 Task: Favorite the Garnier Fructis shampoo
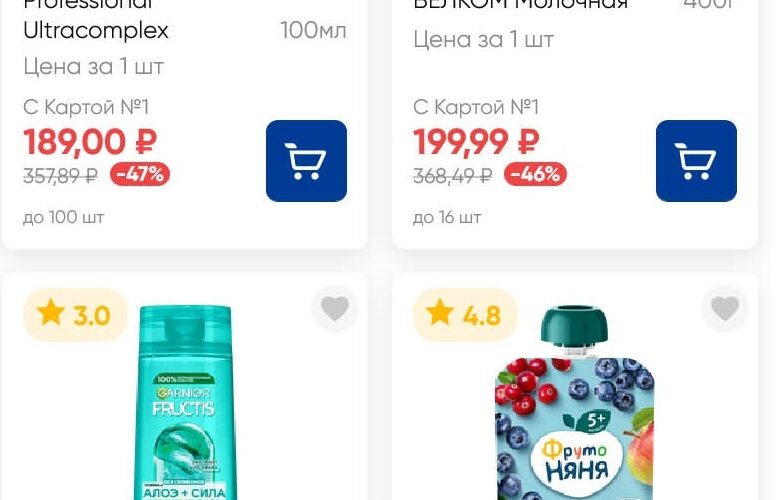point(334,309)
